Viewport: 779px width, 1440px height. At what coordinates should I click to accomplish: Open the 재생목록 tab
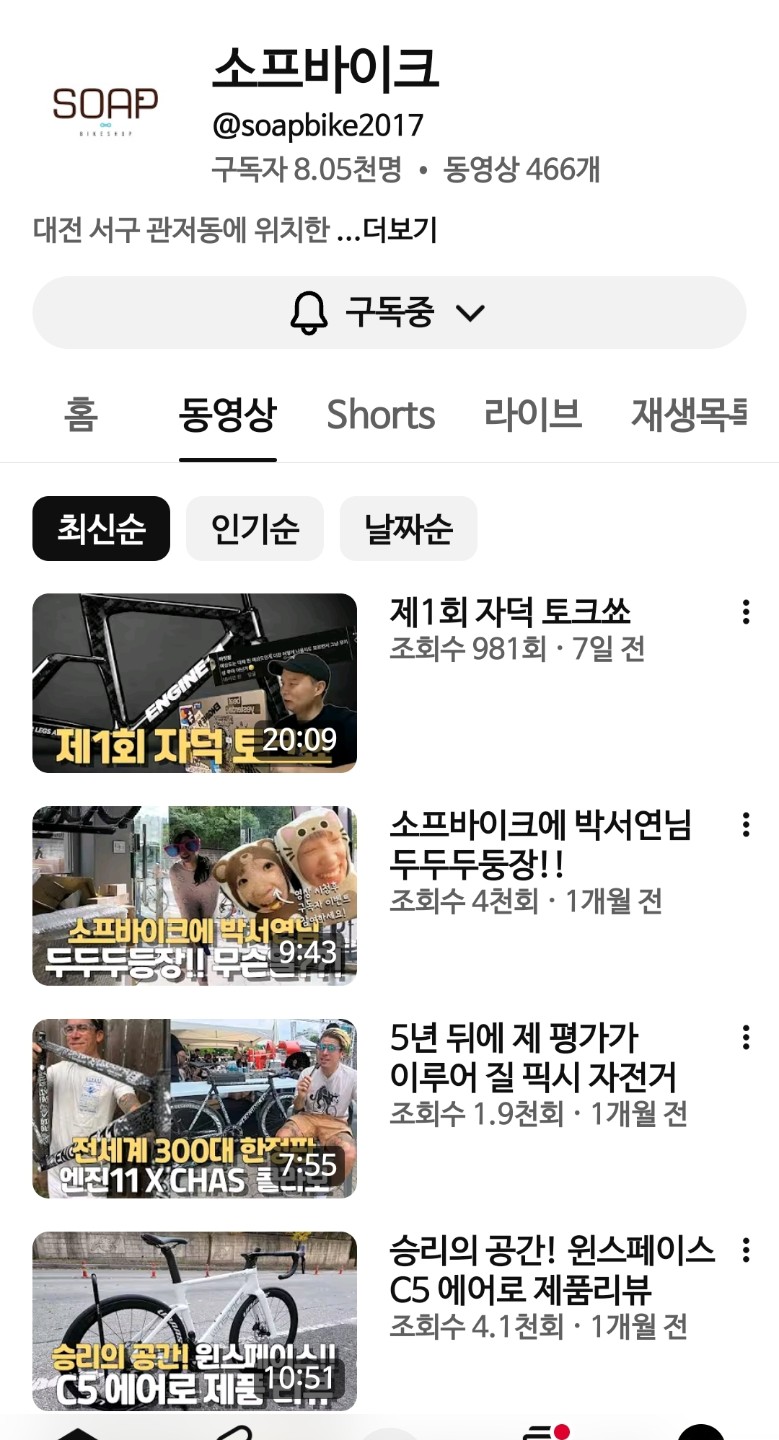(x=689, y=414)
